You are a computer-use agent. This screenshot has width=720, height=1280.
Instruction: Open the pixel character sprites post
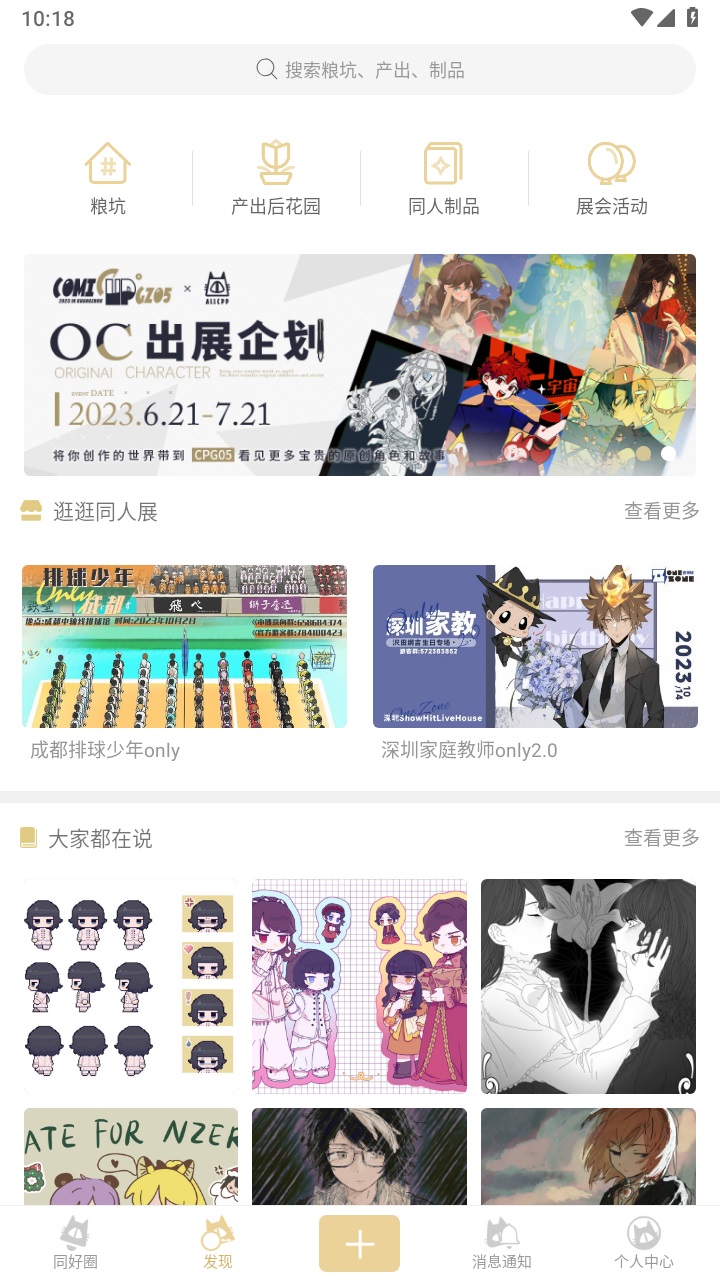pyautogui.click(x=131, y=986)
